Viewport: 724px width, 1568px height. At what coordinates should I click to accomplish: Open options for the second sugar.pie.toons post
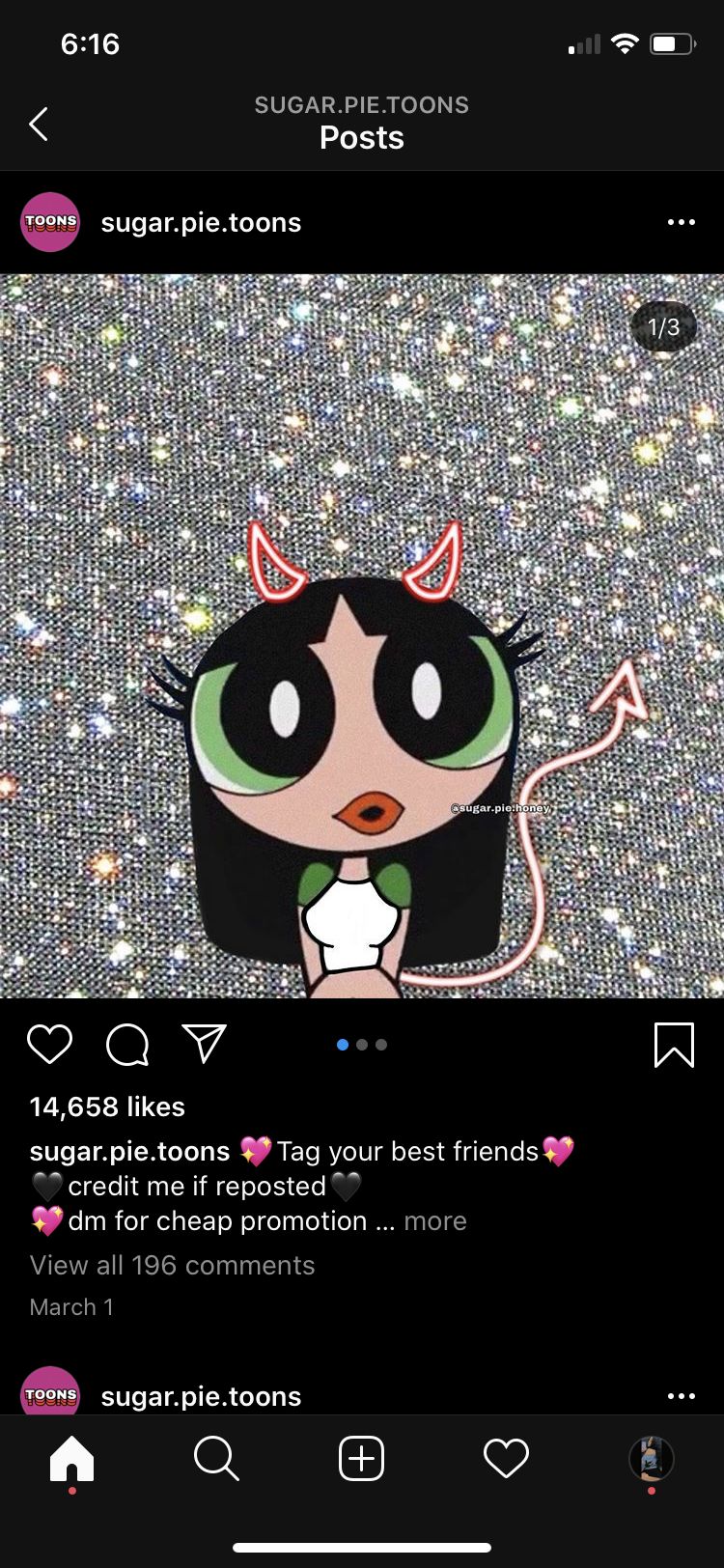click(x=681, y=1396)
